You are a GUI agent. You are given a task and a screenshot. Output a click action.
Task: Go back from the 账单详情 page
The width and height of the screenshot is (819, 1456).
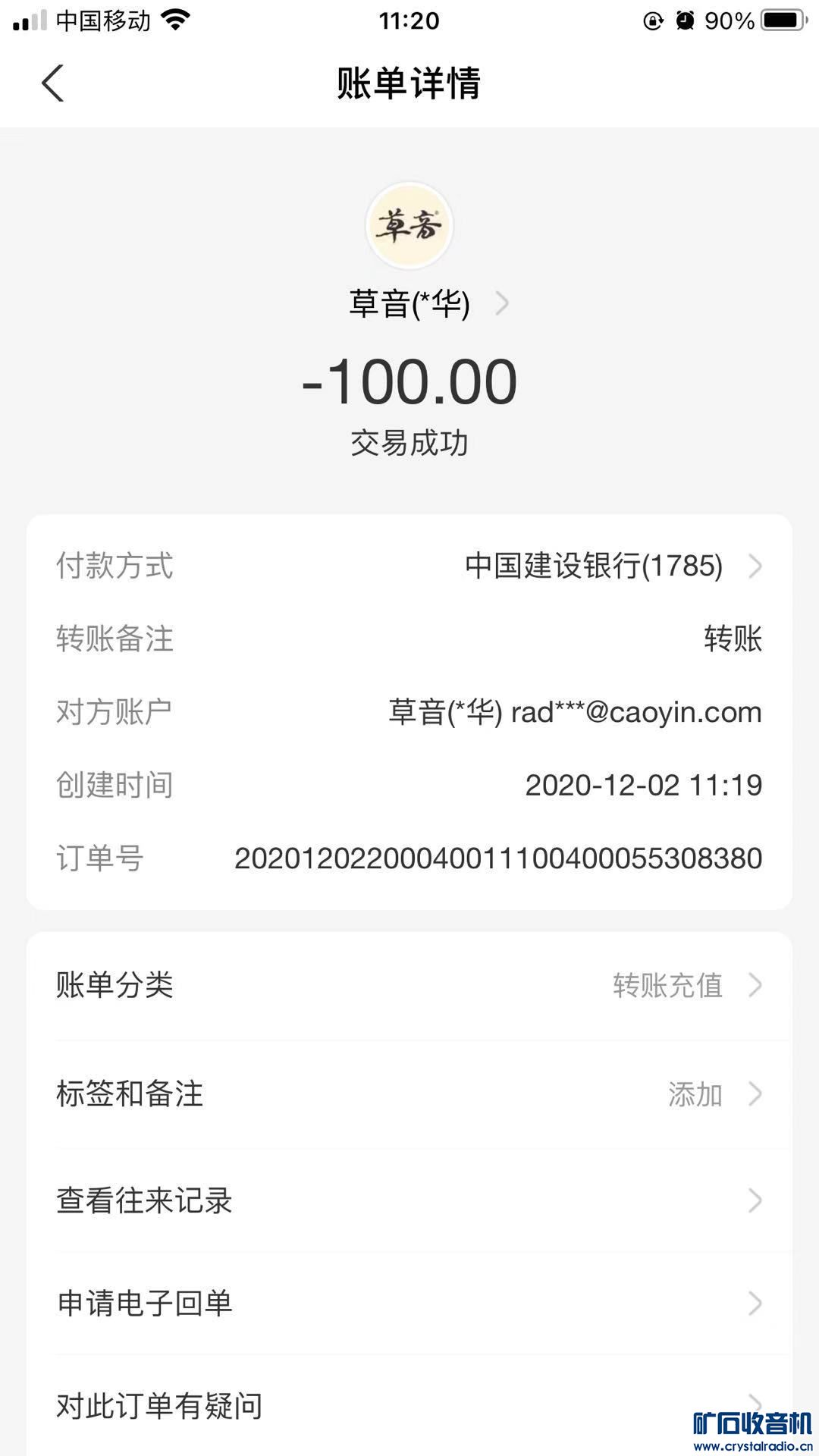[x=52, y=83]
